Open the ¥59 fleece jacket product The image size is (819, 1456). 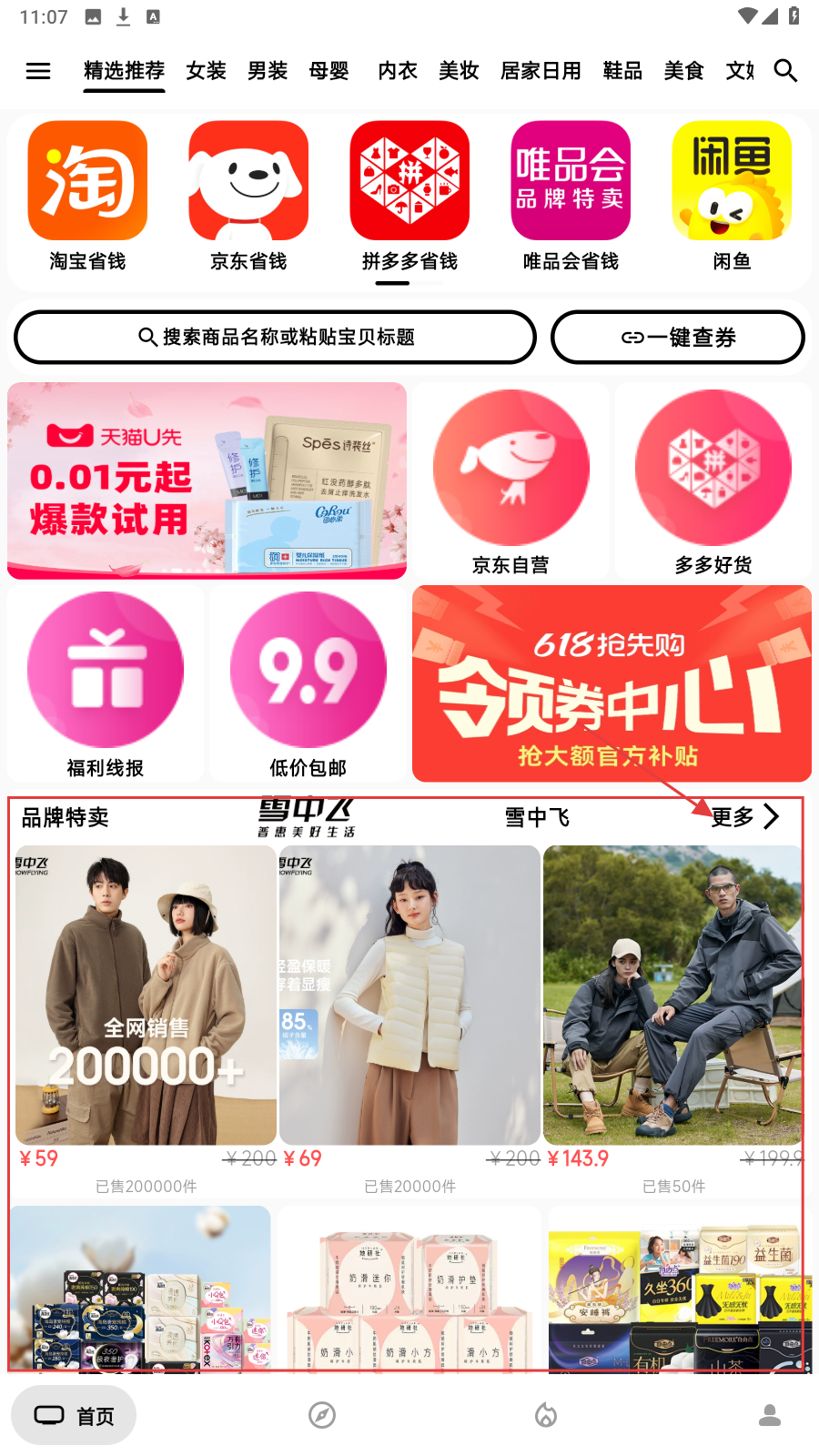coord(146,996)
